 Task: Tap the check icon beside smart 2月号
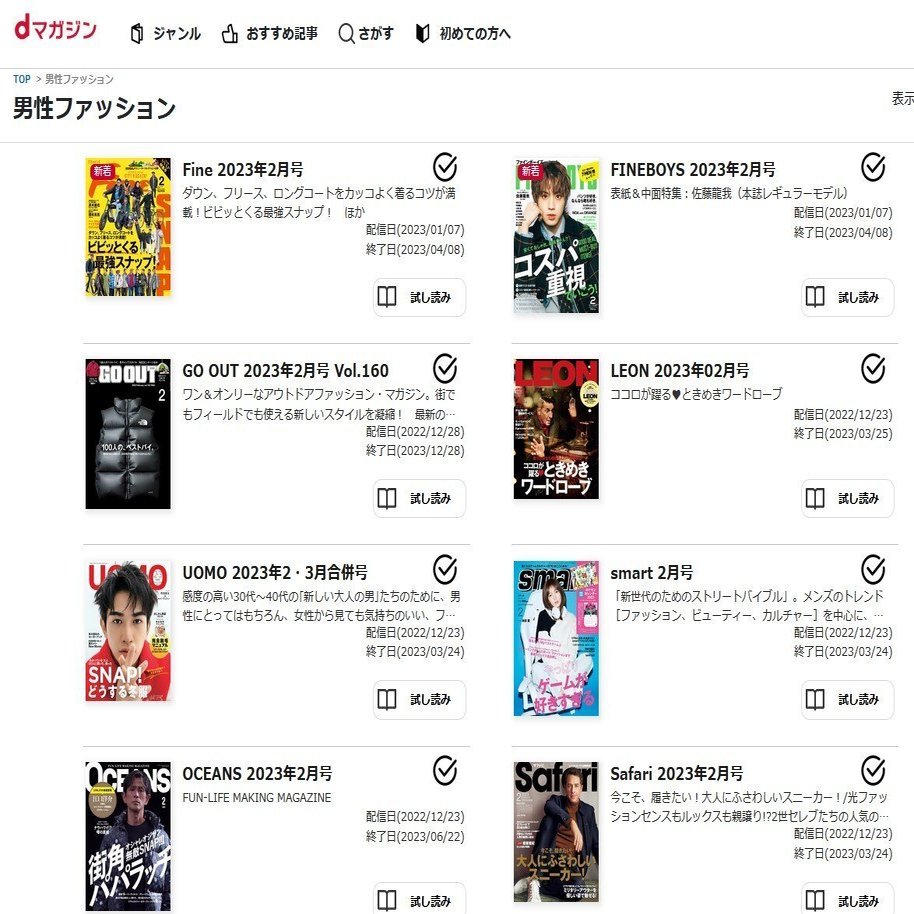coord(873,570)
